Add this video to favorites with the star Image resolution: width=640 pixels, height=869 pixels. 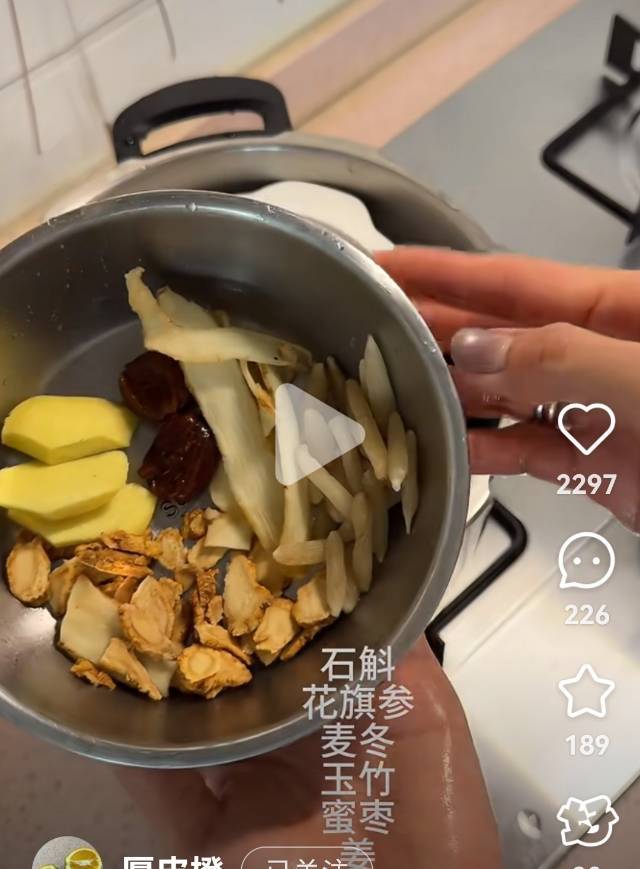586,691
